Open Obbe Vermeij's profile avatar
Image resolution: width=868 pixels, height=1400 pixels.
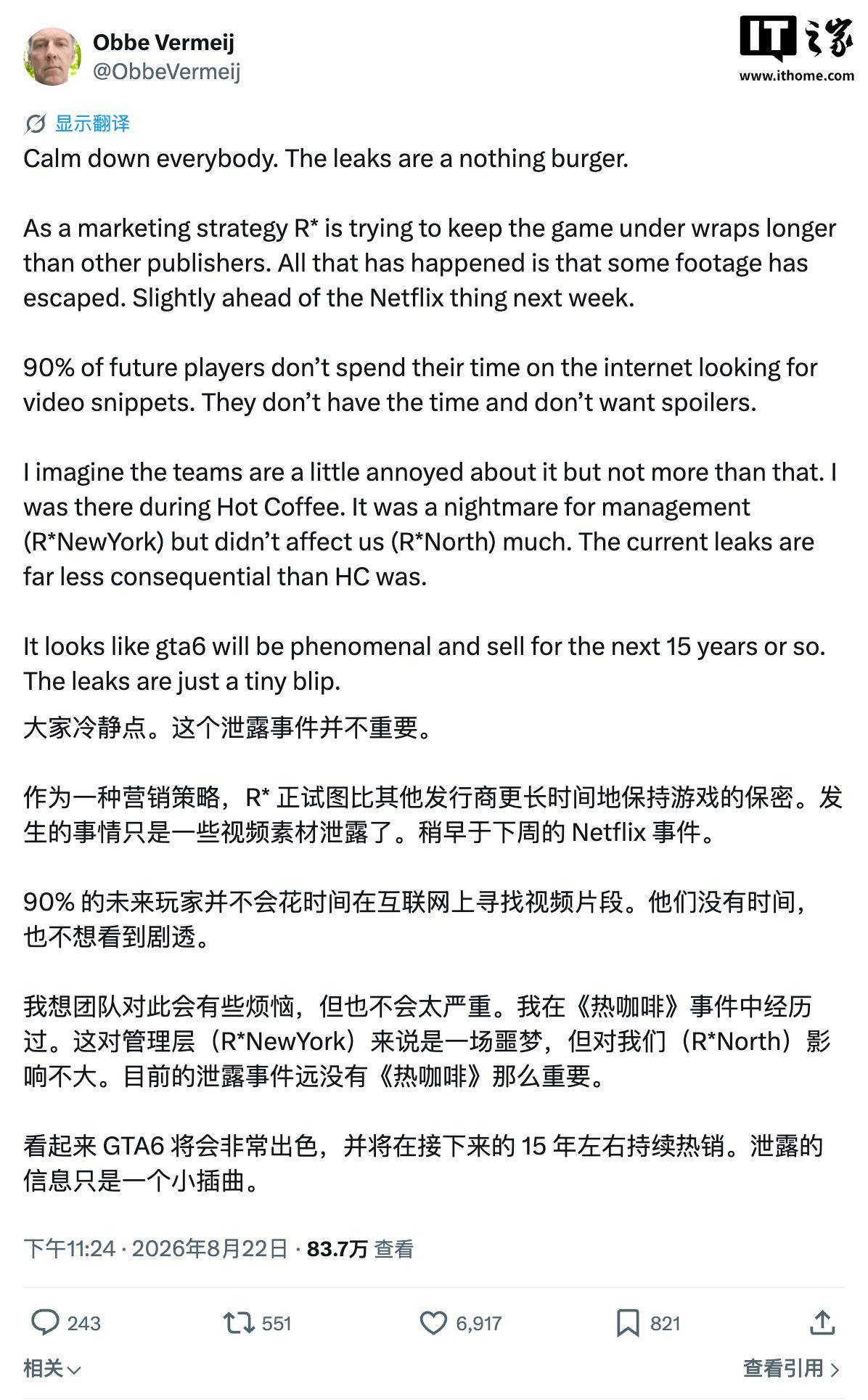point(52,56)
